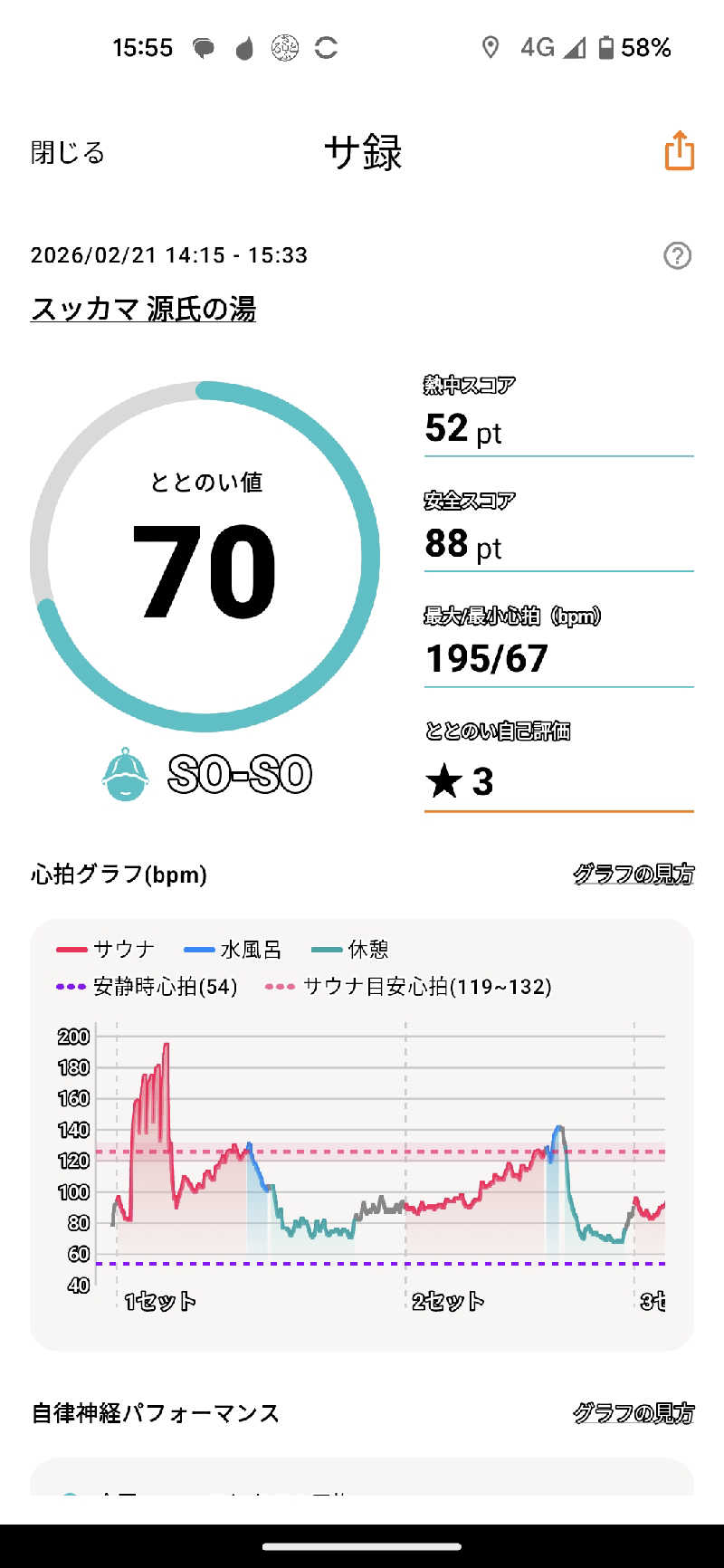
Task: Edit the ととのい自己評価 star rating
Action: pos(557,780)
